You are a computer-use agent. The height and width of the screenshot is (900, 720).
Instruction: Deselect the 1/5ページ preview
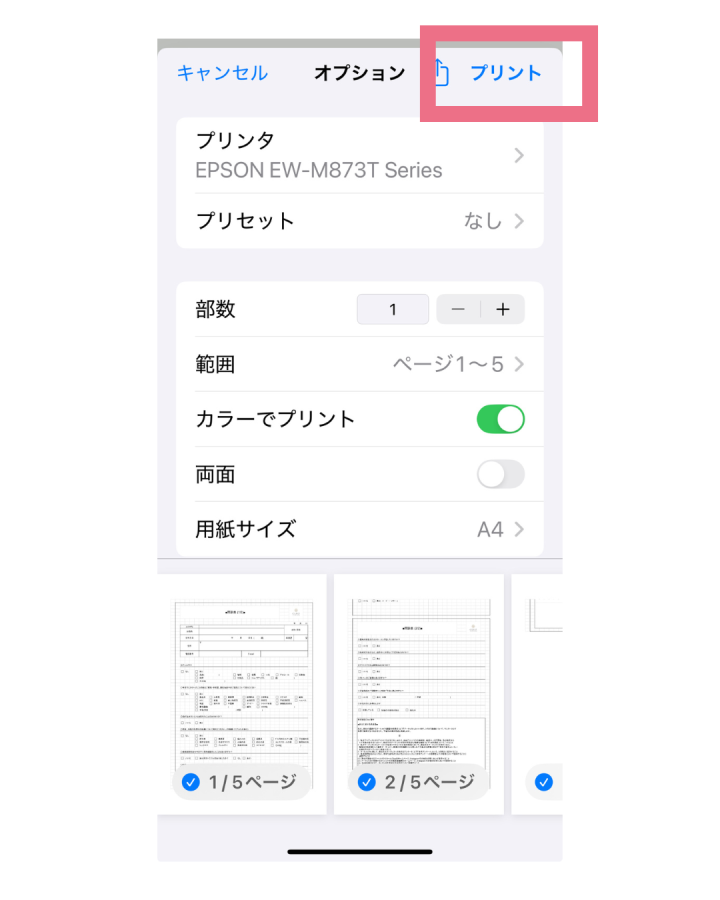pyautogui.click(x=191, y=782)
